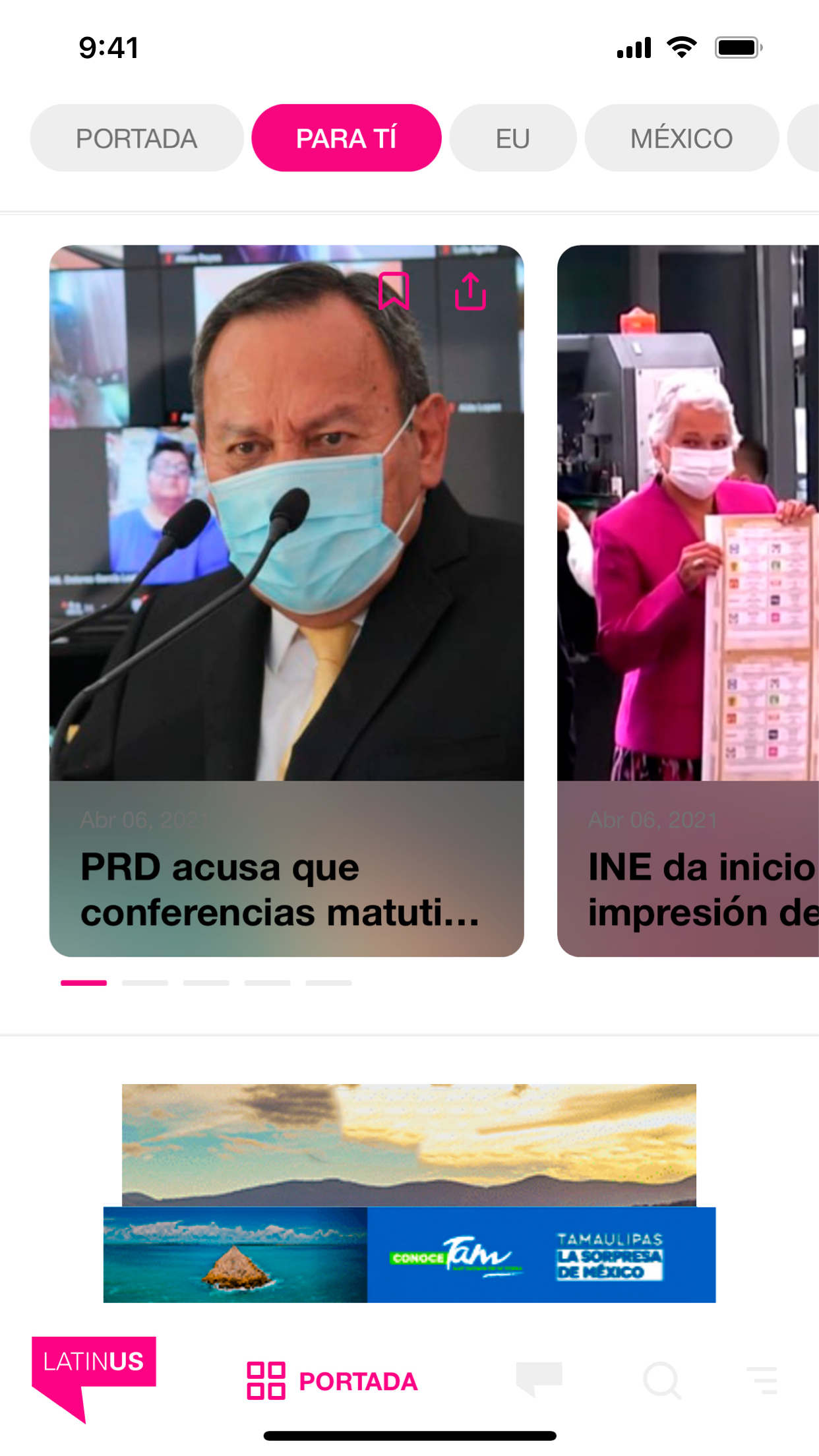The image size is (819, 1456).
Task: Share the PRD acusa article
Action: coord(470,291)
